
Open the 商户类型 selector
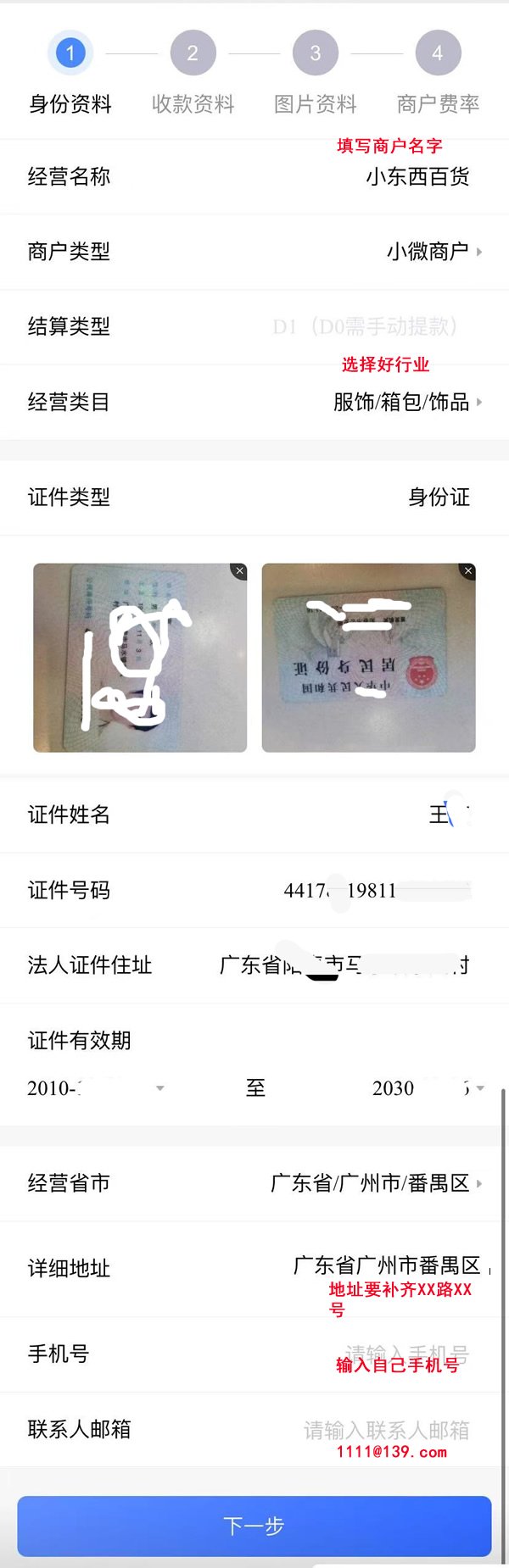433,252
